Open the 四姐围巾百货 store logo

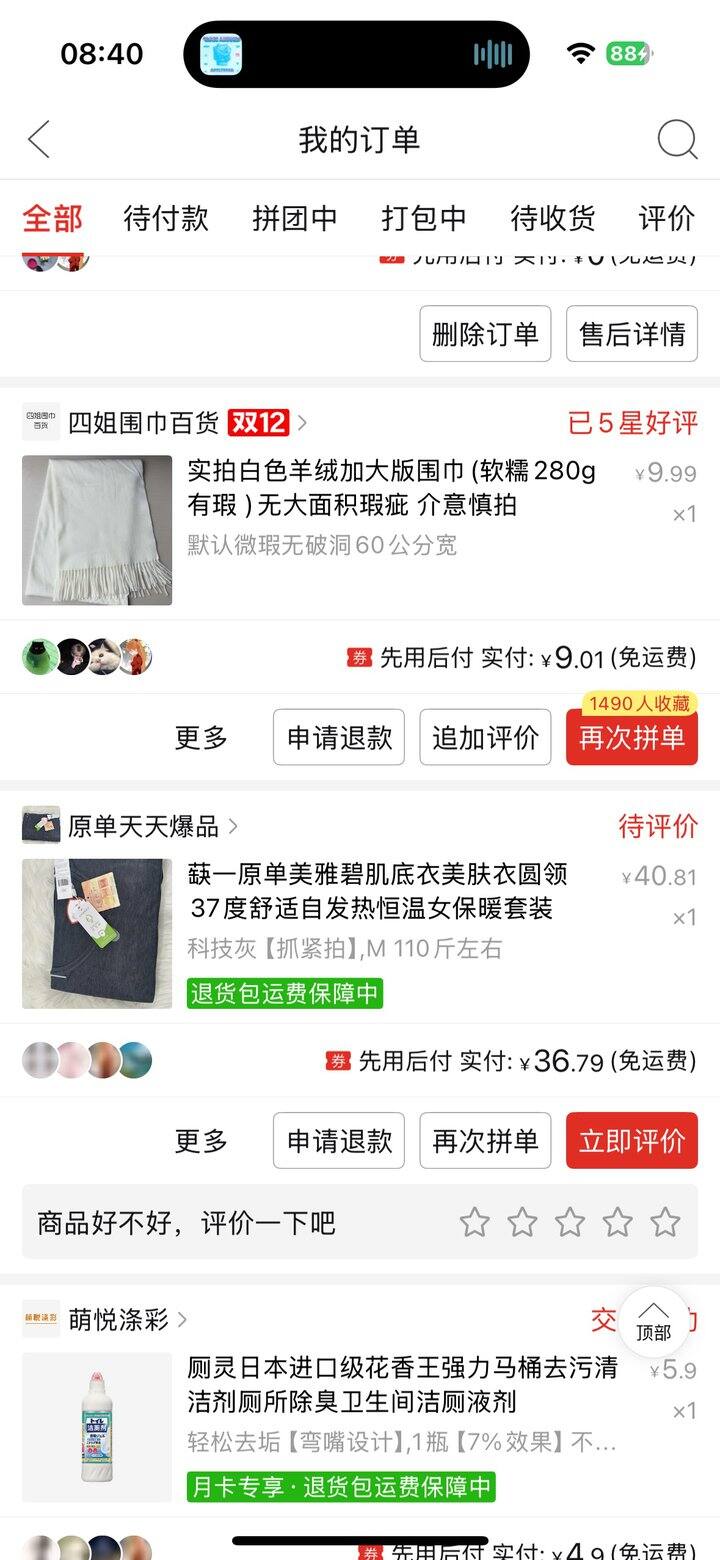(39, 423)
